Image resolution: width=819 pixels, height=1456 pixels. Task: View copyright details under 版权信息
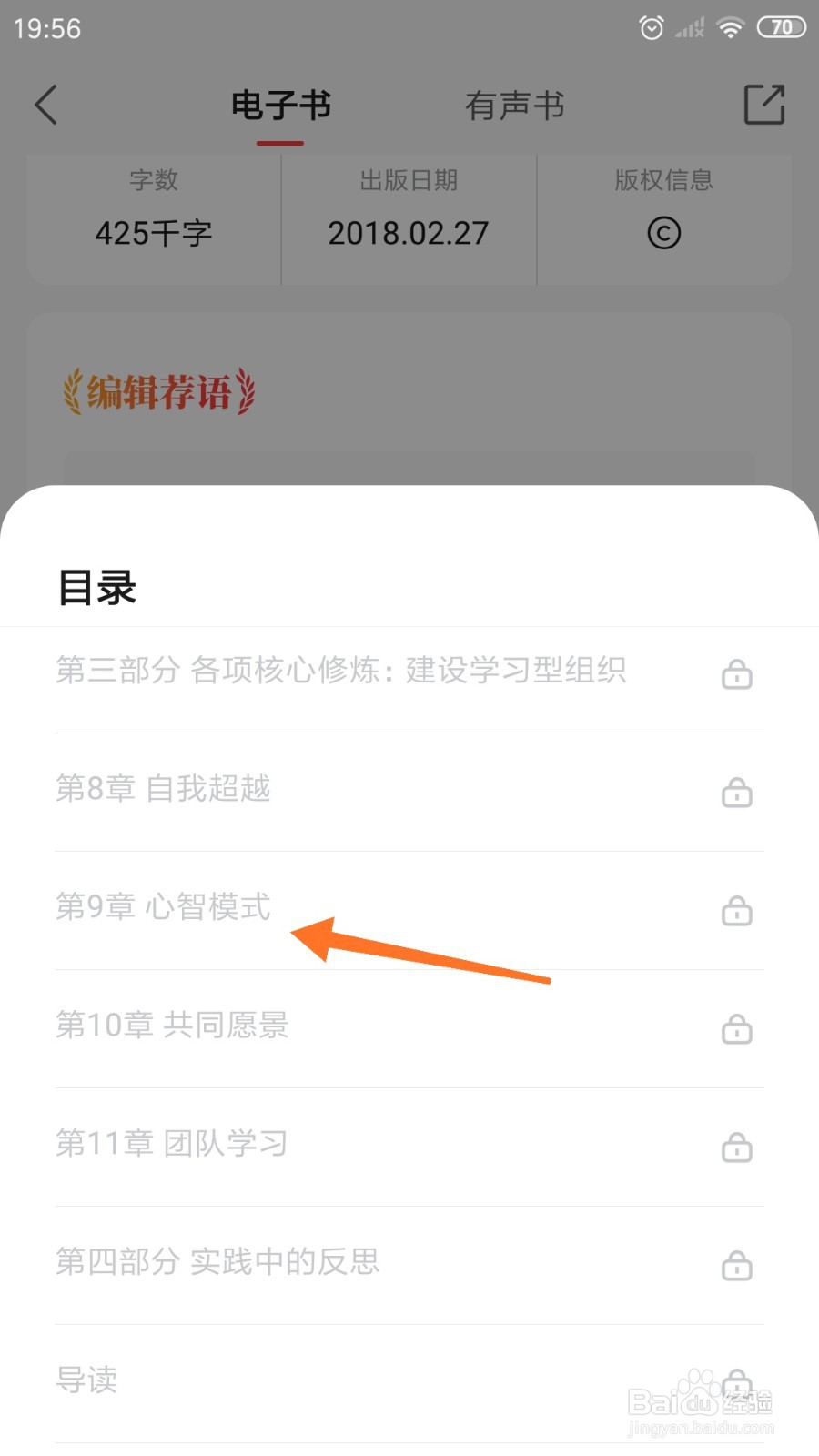coord(663,181)
